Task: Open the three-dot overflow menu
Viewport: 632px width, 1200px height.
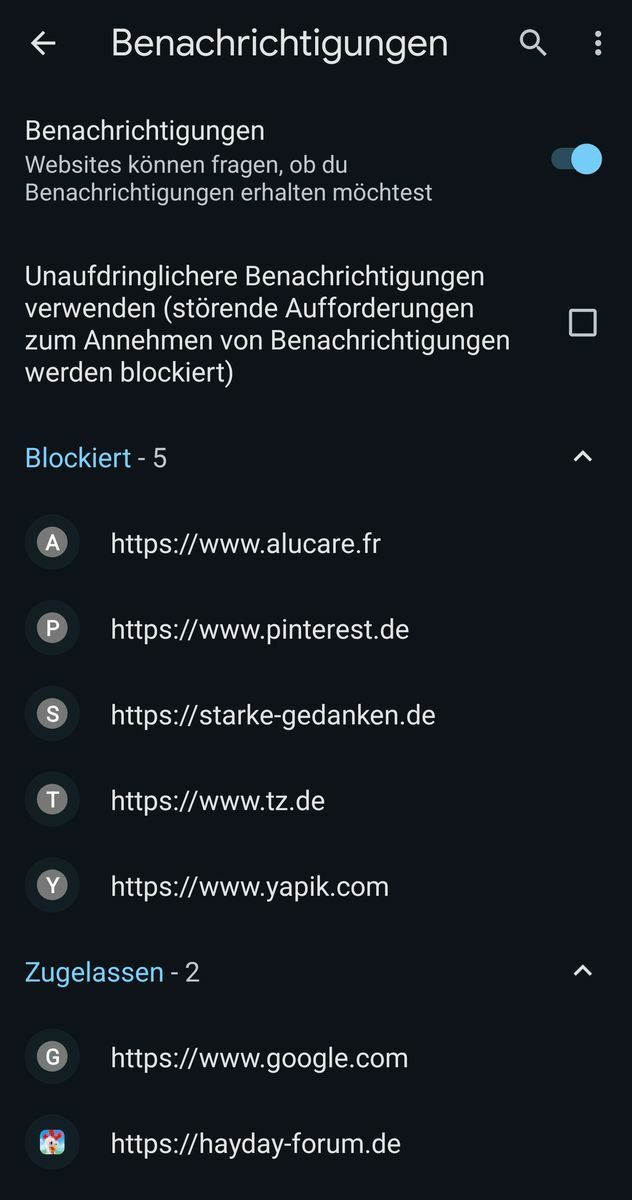Action: click(x=598, y=43)
